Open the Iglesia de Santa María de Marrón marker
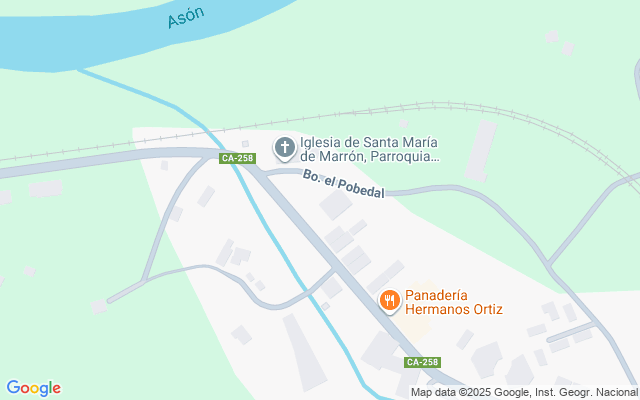Viewport: 640px width, 400px height. click(284, 149)
